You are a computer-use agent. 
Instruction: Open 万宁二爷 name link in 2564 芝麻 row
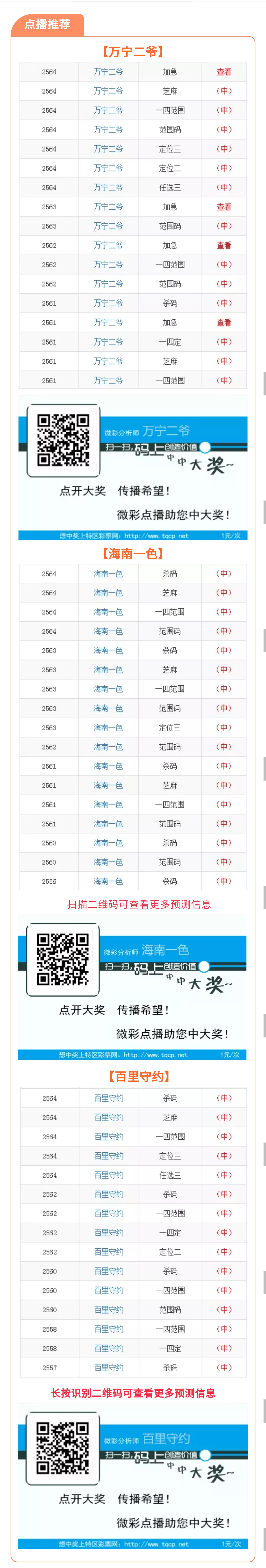108,91
